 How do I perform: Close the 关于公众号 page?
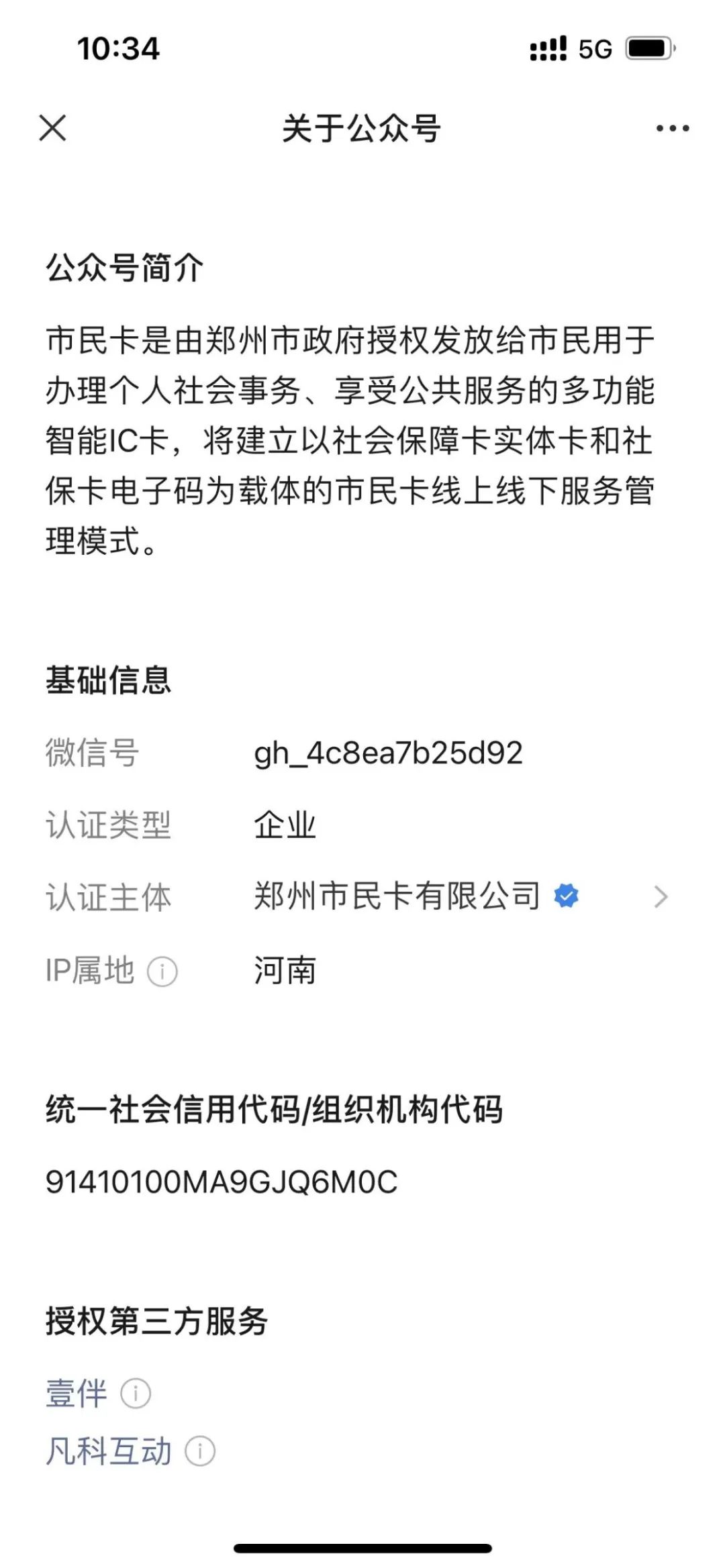pos(52,127)
